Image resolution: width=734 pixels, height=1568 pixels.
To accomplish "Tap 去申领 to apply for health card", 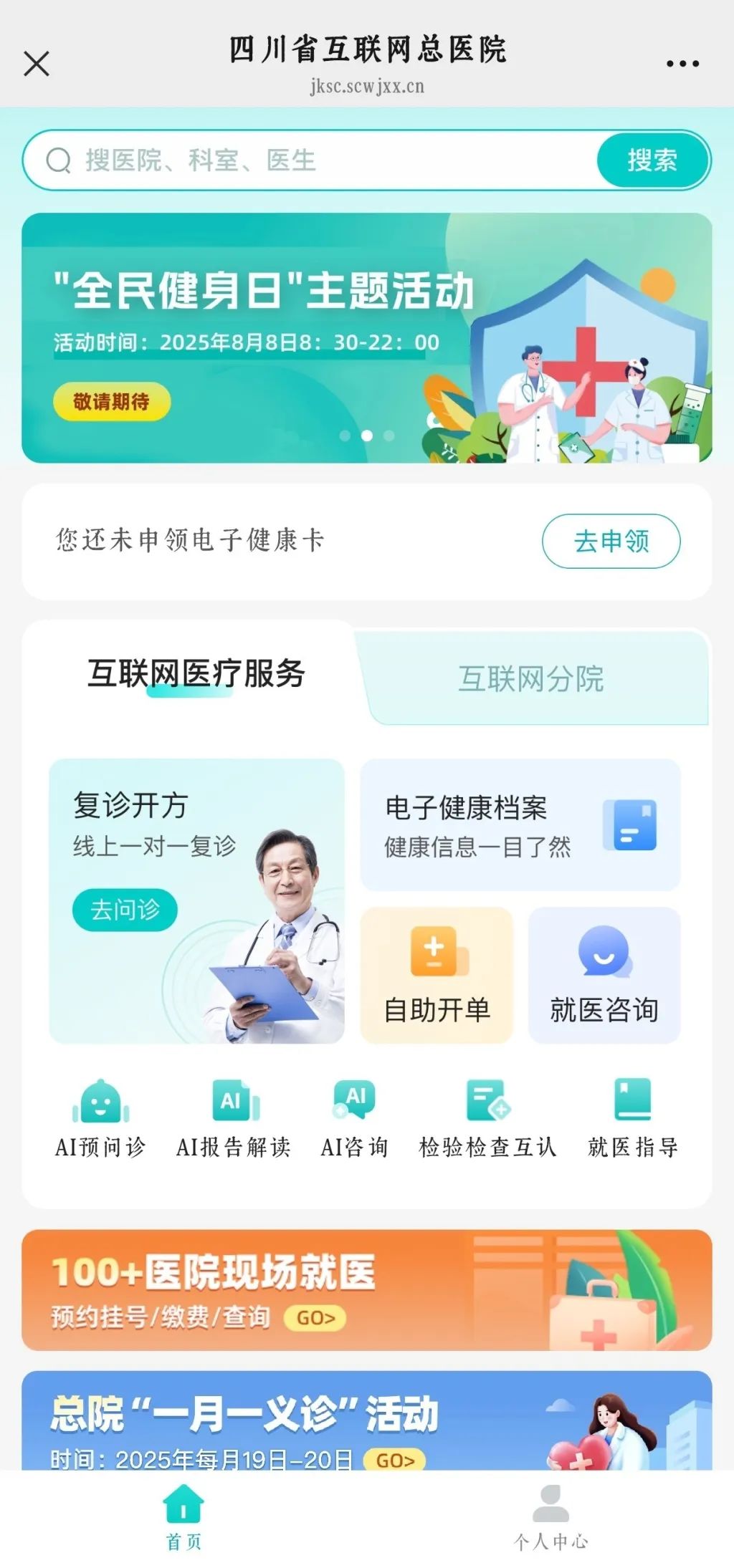I will coord(611,541).
